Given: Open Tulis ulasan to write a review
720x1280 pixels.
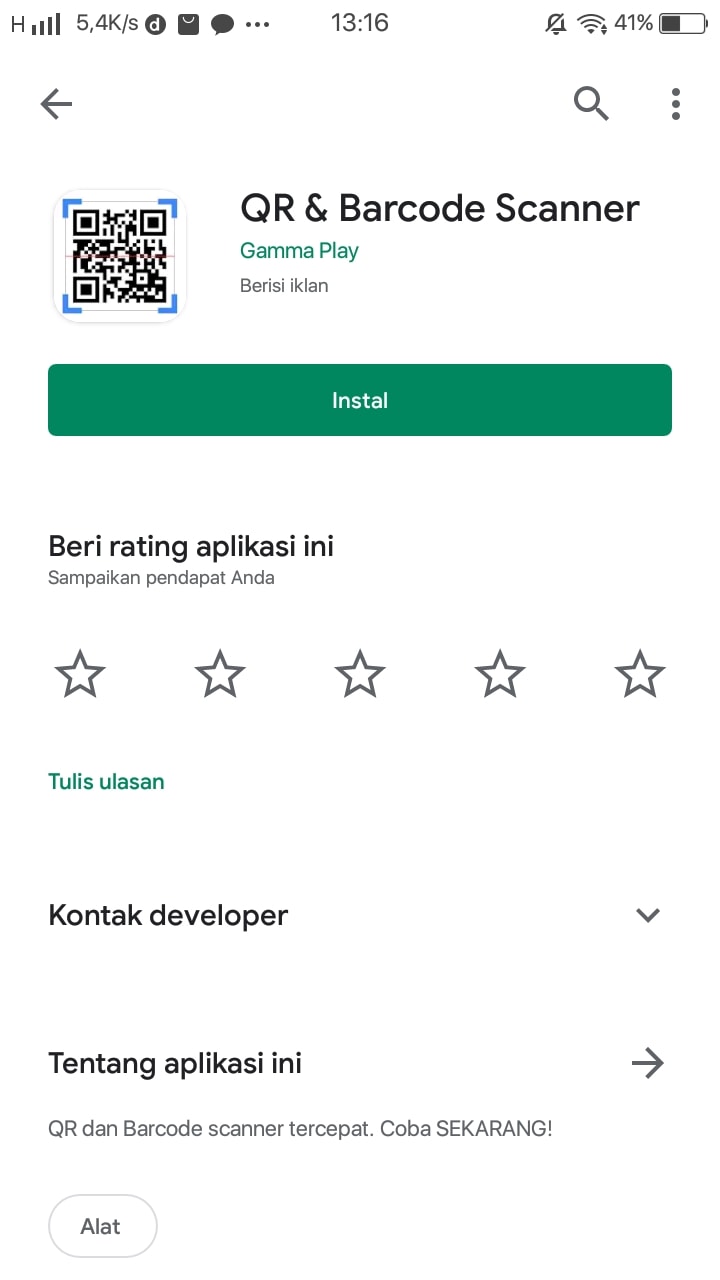Looking at the screenshot, I should pyautogui.click(x=106, y=782).
